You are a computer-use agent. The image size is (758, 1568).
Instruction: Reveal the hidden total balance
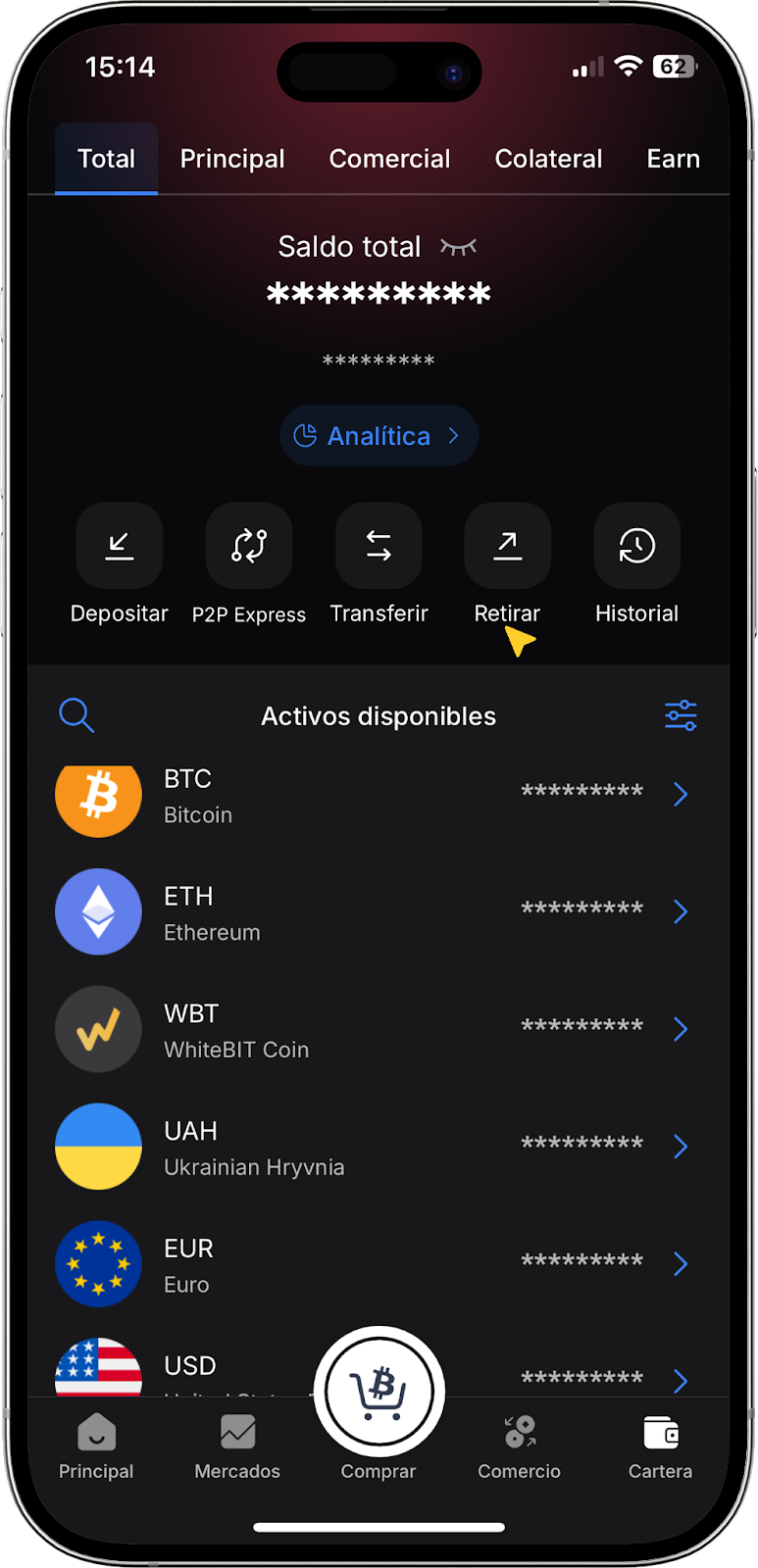tap(458, 247)
